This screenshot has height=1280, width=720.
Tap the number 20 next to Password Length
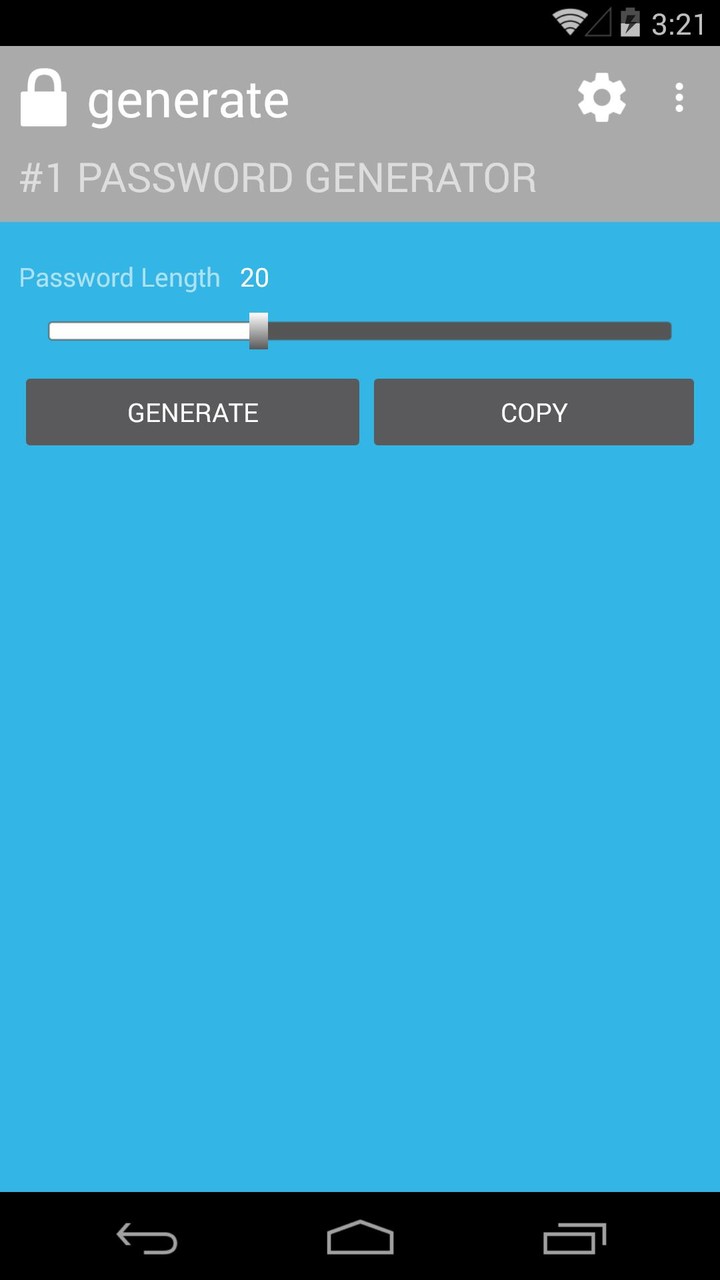[254, 277]
